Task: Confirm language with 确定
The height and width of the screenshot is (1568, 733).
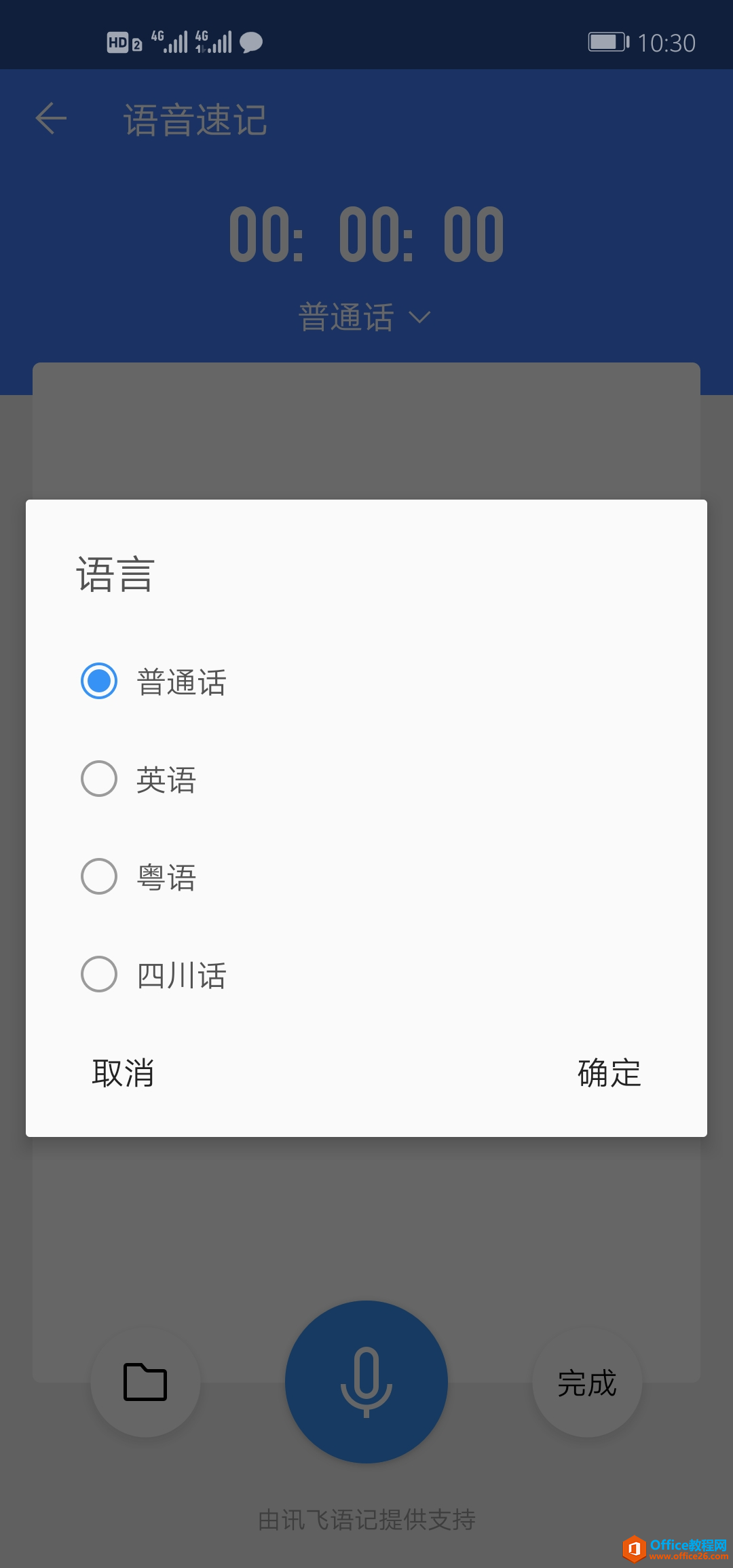Action: click(x=609, y=1073)
